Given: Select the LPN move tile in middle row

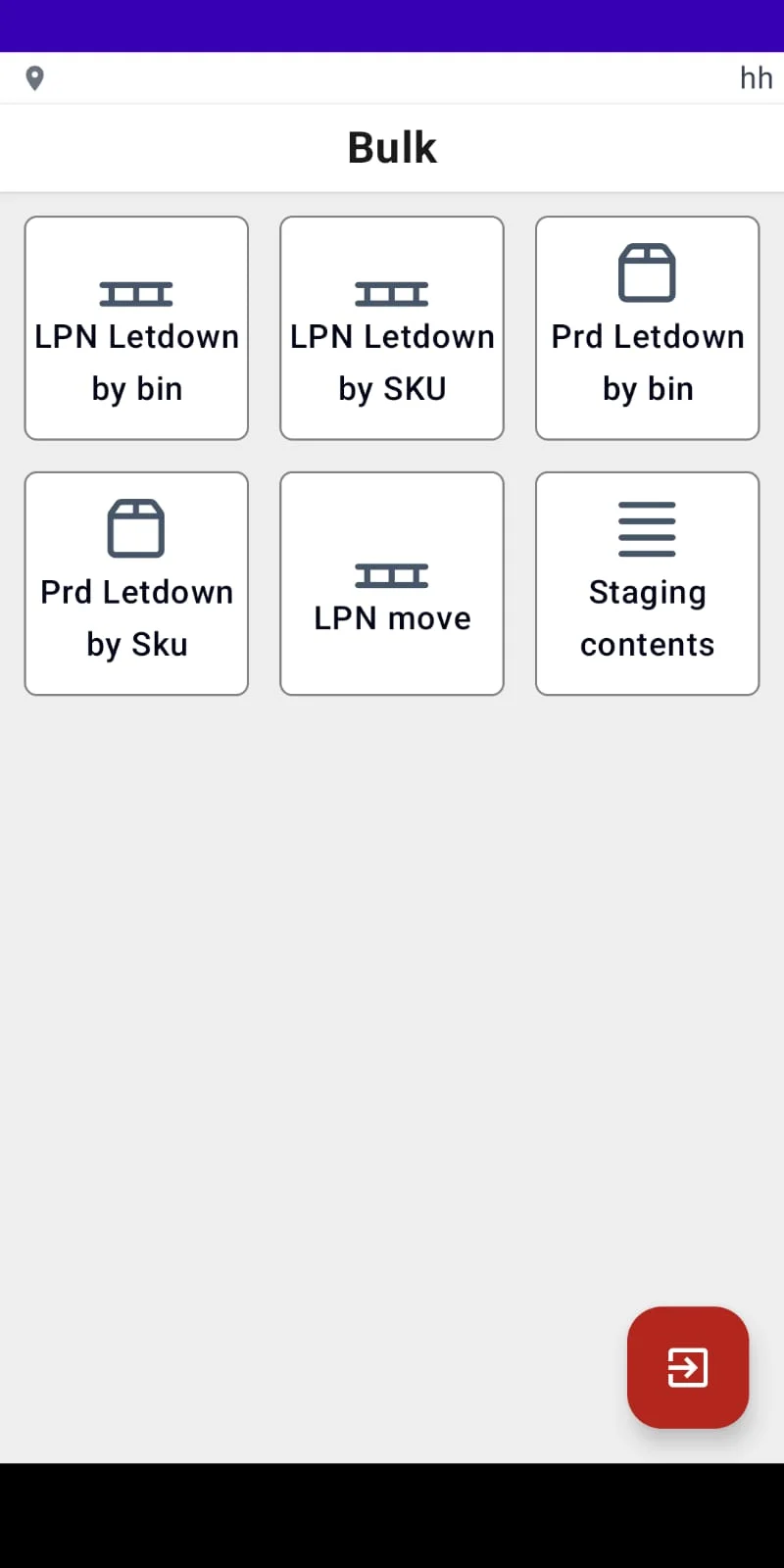Looking at the screenshot, I should (391, 583).
